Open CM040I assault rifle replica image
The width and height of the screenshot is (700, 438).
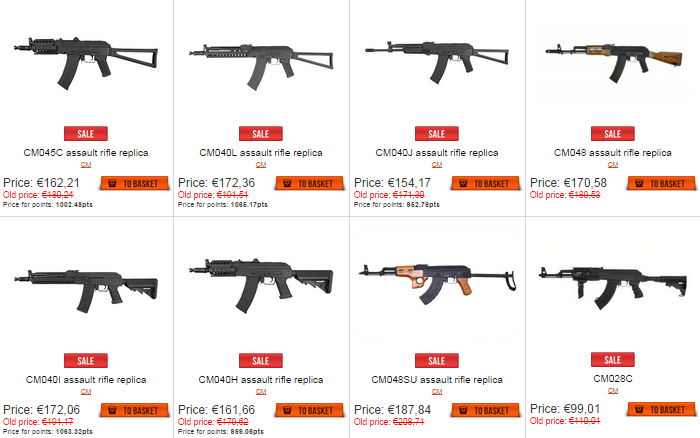click(x=85, y=287)
